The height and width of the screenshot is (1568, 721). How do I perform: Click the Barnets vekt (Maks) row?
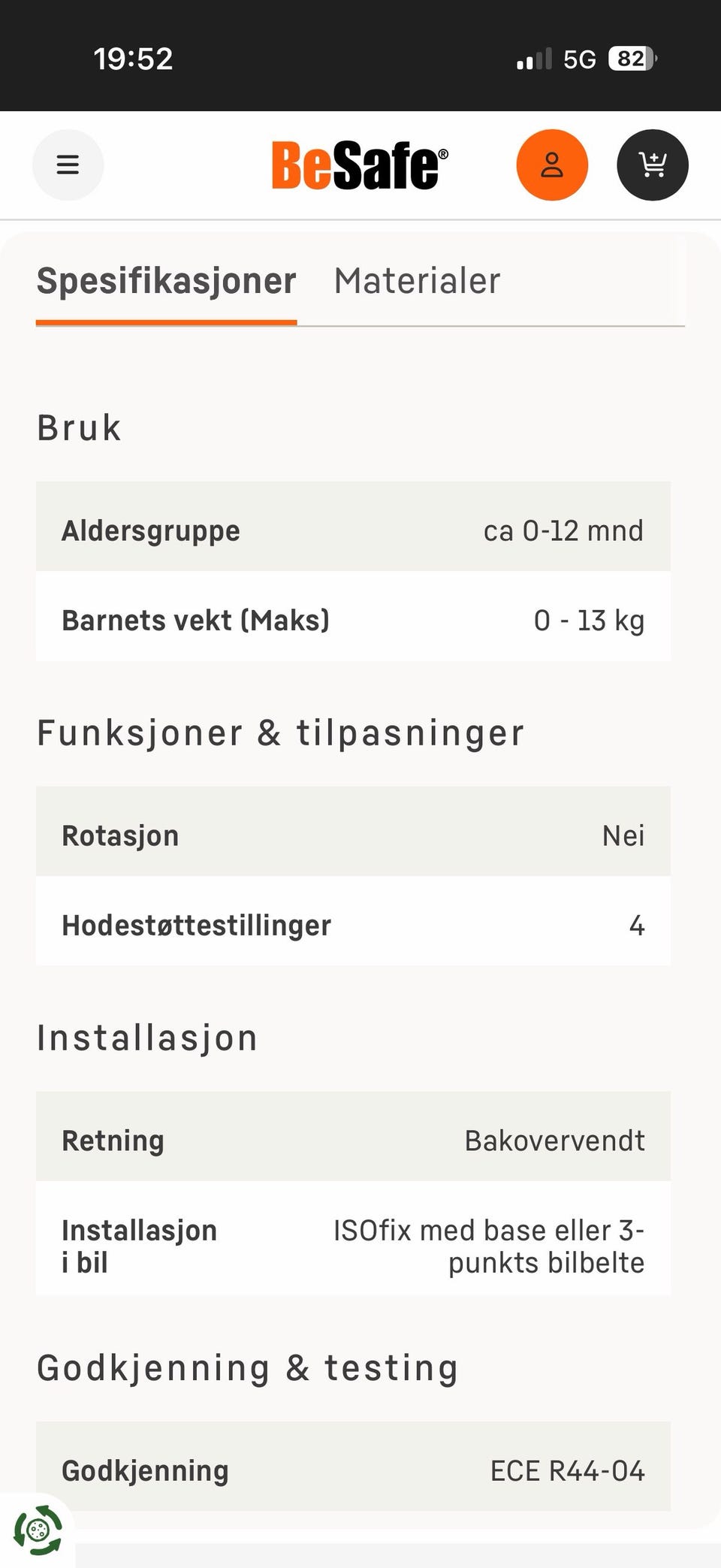[353, 620]
